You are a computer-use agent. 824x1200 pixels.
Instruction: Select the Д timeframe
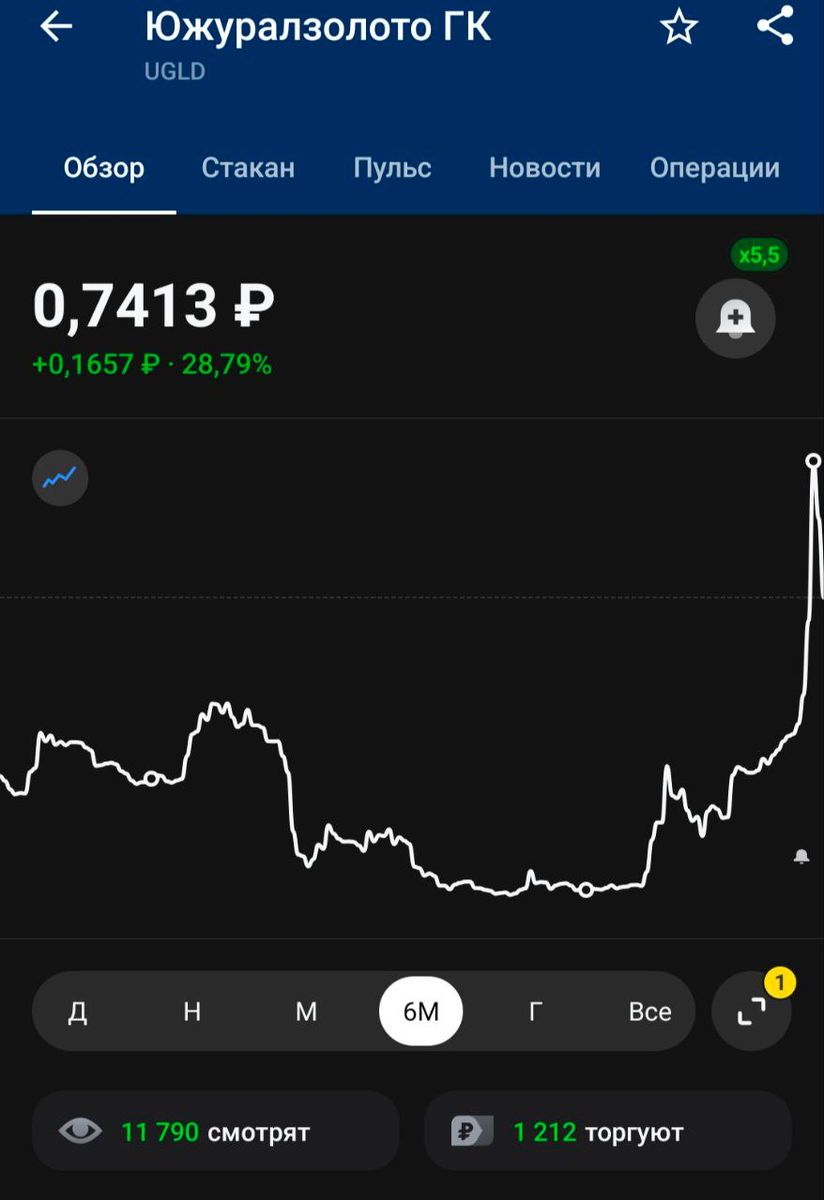click(x=80, y=1011)
